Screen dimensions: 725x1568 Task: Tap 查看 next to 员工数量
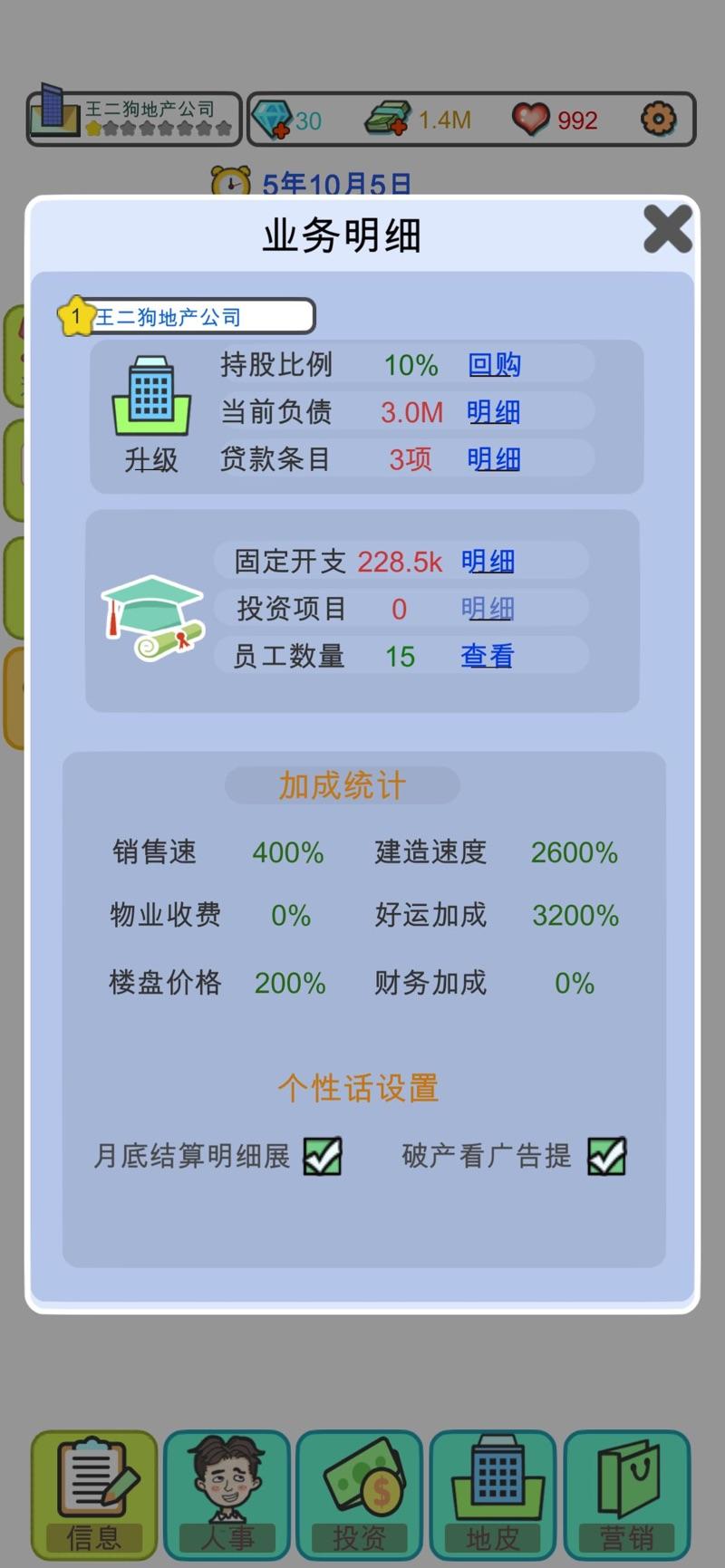487,656
